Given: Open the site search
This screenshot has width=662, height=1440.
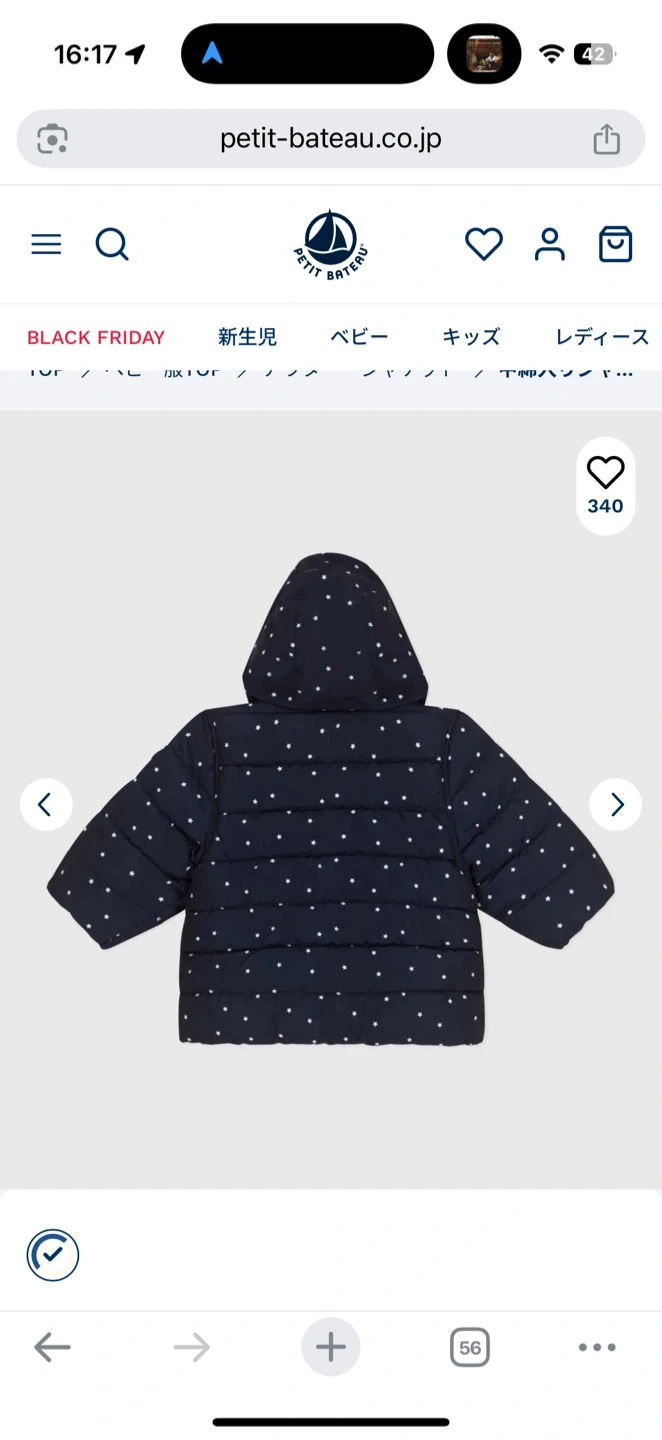Looking at the screenshot, I should click(x=112, y=244).
